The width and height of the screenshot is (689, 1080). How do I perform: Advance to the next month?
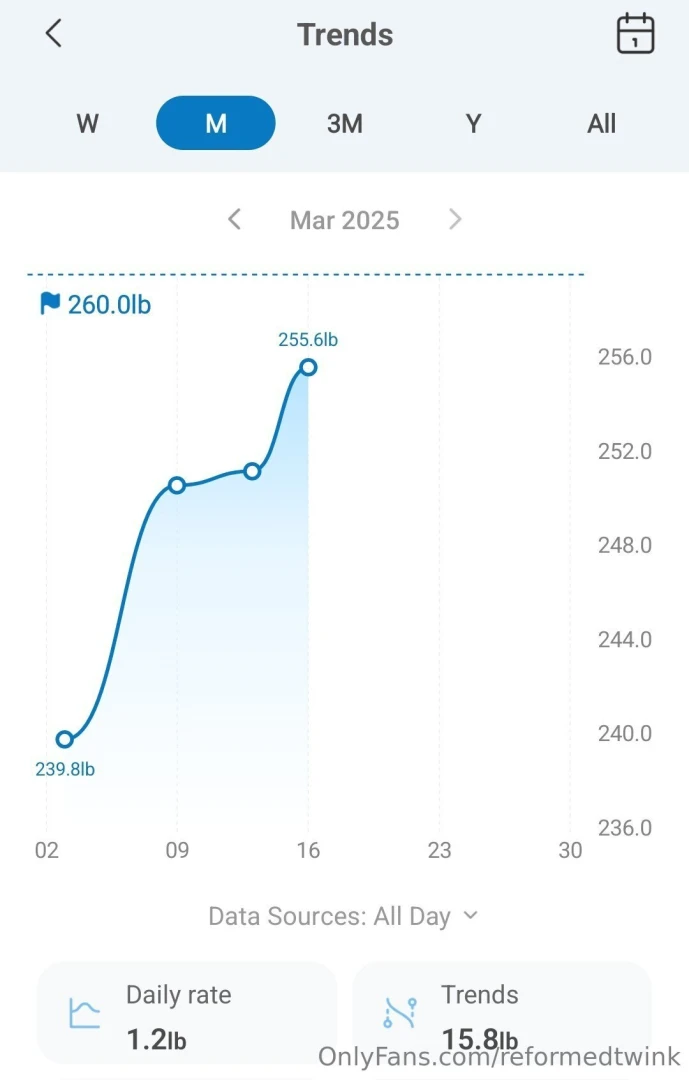(x=455, y=219)
